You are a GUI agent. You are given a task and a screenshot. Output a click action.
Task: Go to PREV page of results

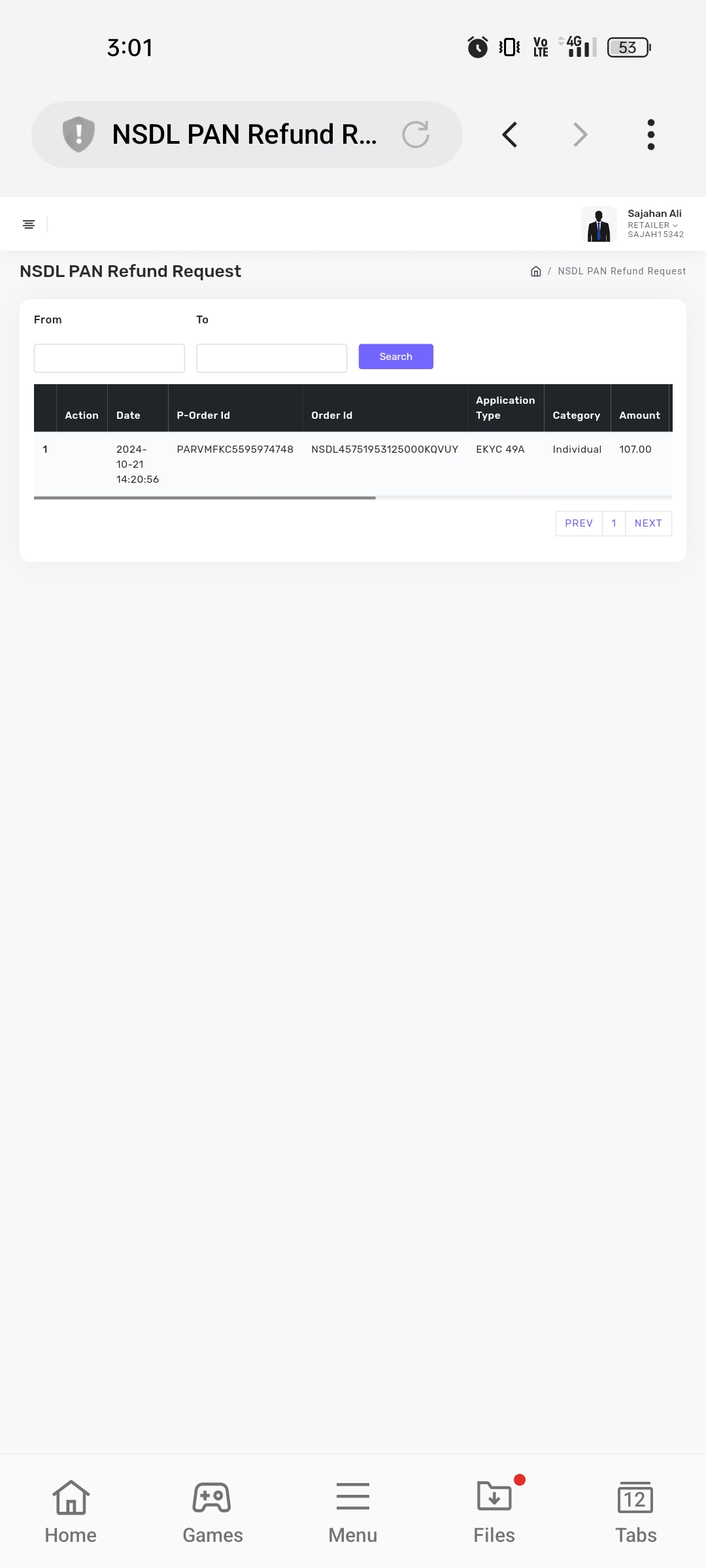tap(579, 523)
